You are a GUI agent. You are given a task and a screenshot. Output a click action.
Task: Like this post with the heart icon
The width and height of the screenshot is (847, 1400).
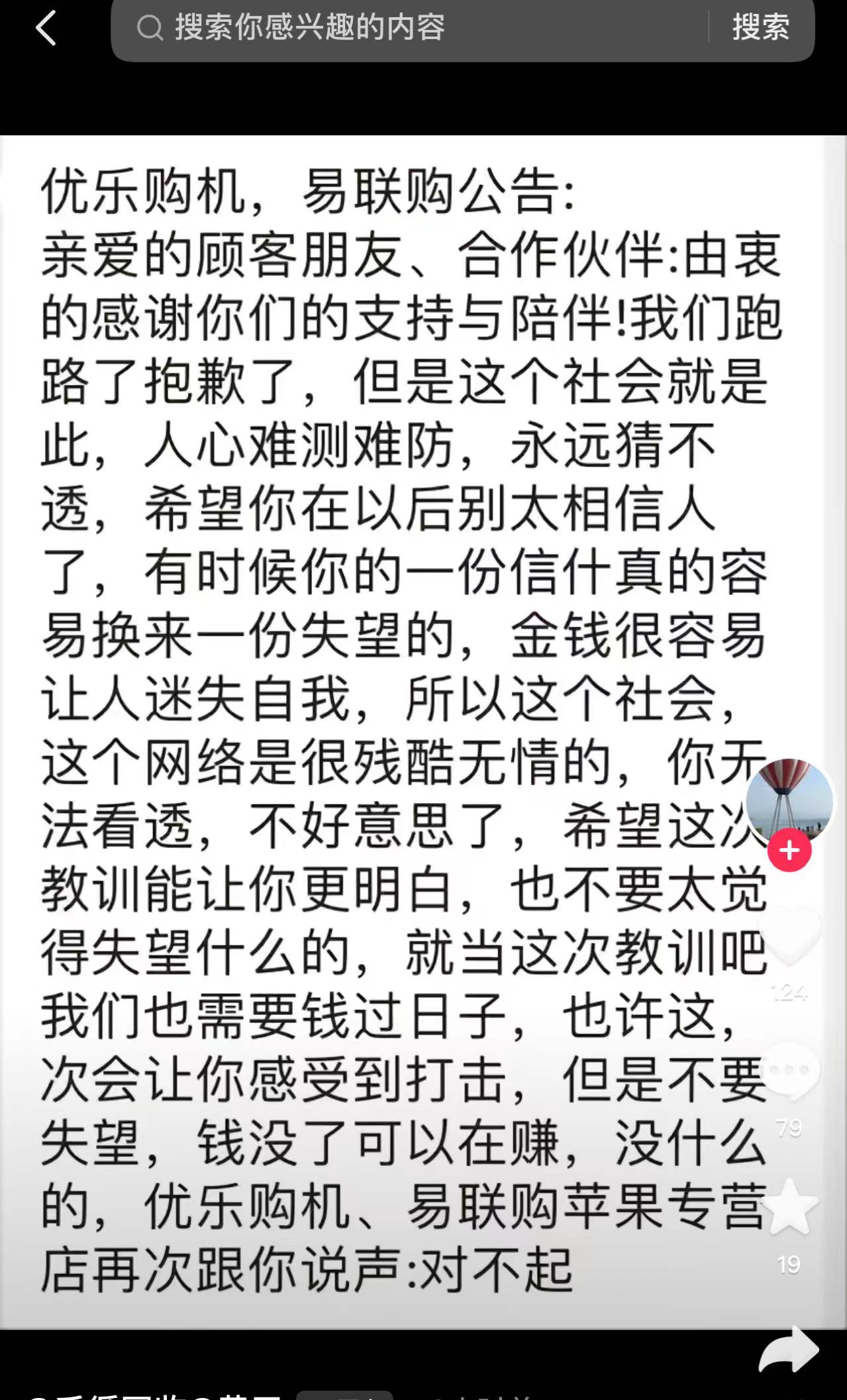click(789, 936)
